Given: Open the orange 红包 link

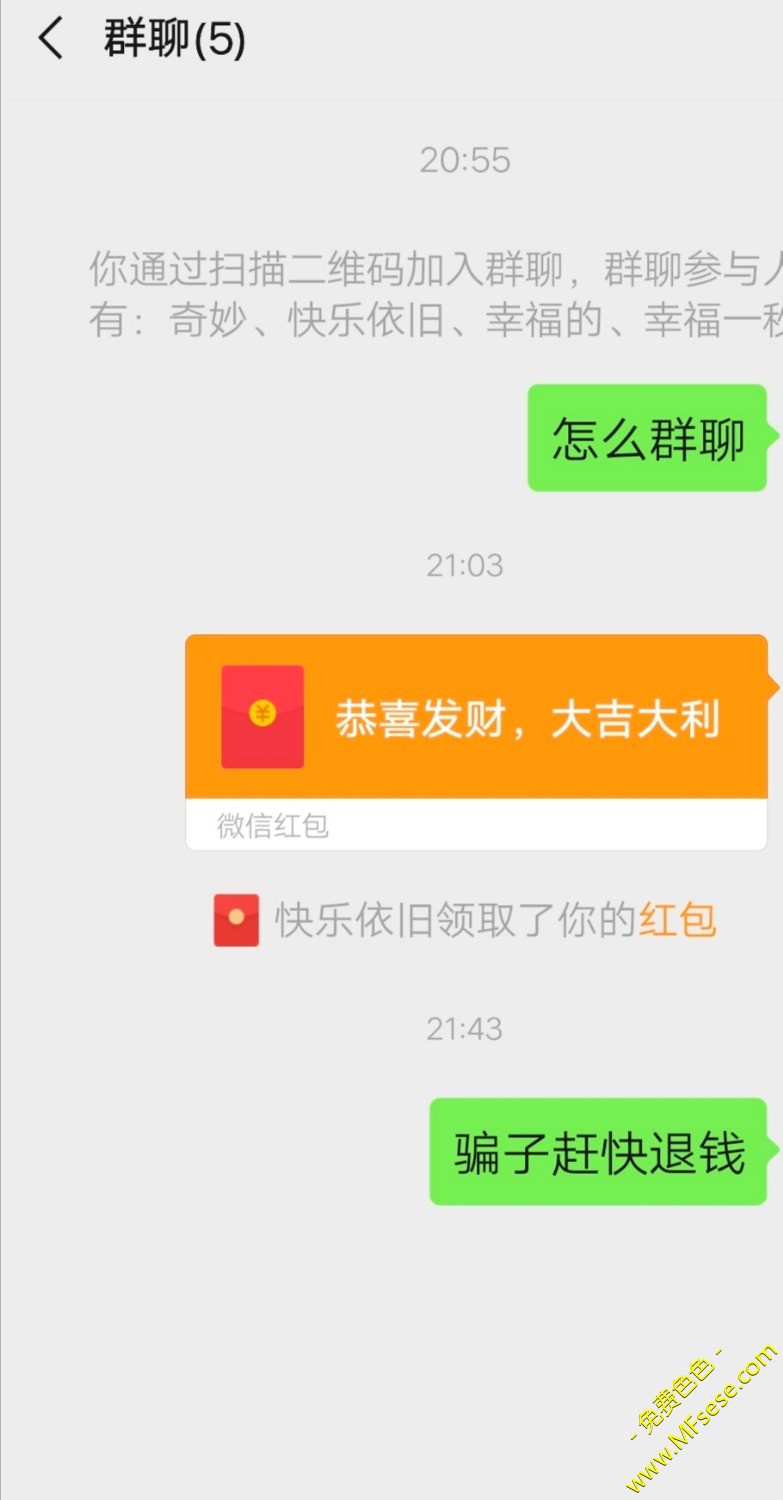Looking at the screenshot, I should (x=677, y=920).
